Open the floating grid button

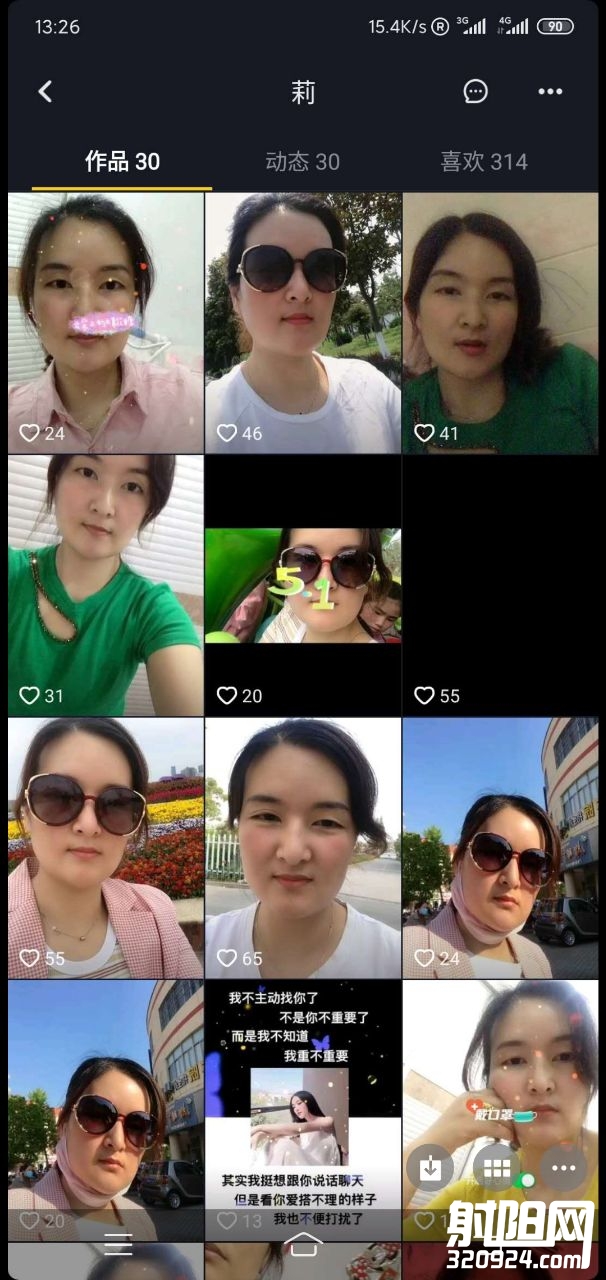[x=497, y=1168]
